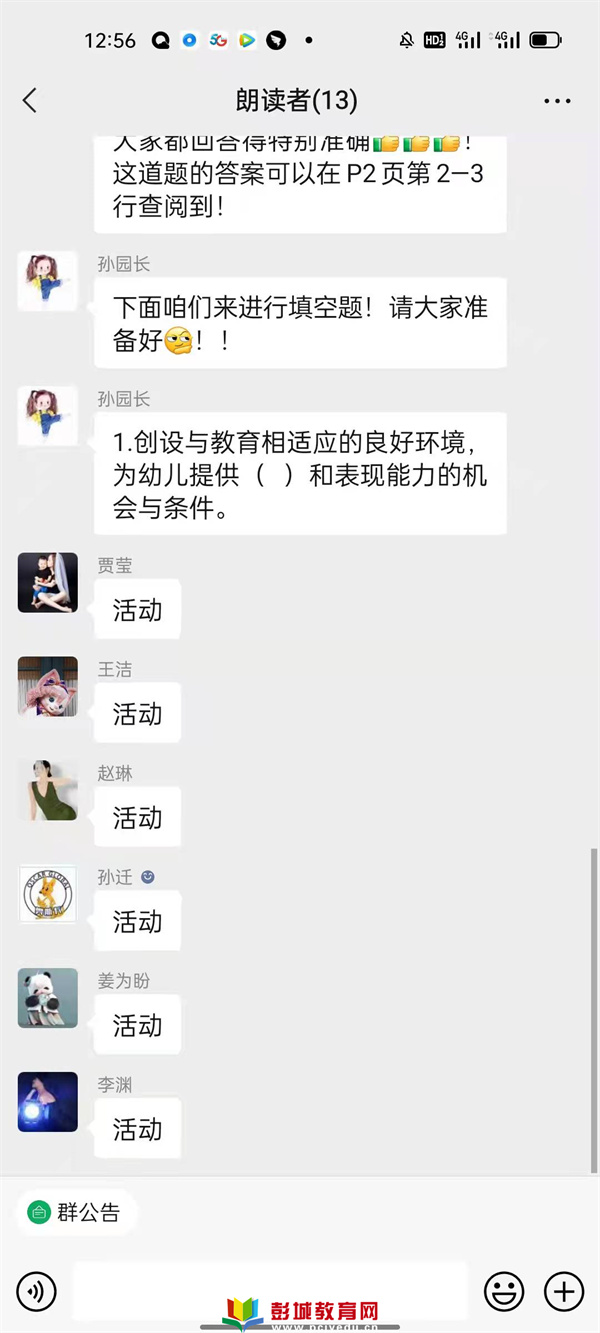Screen dimensions: 600x1333
Task: Open 孙迁's profile avatar
Action: (x=48, y=894)
